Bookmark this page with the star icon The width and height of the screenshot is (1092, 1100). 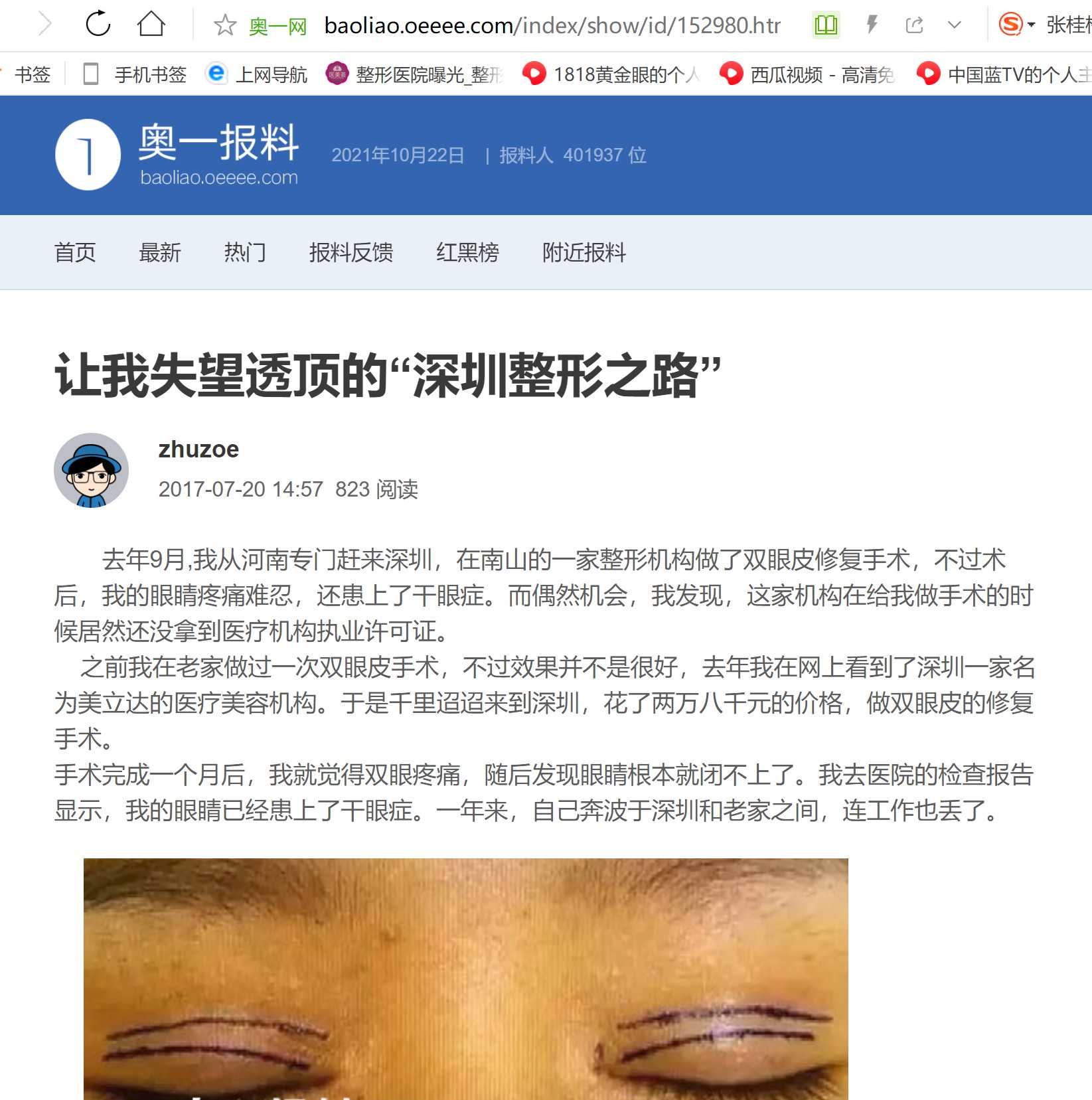point(225,25)
